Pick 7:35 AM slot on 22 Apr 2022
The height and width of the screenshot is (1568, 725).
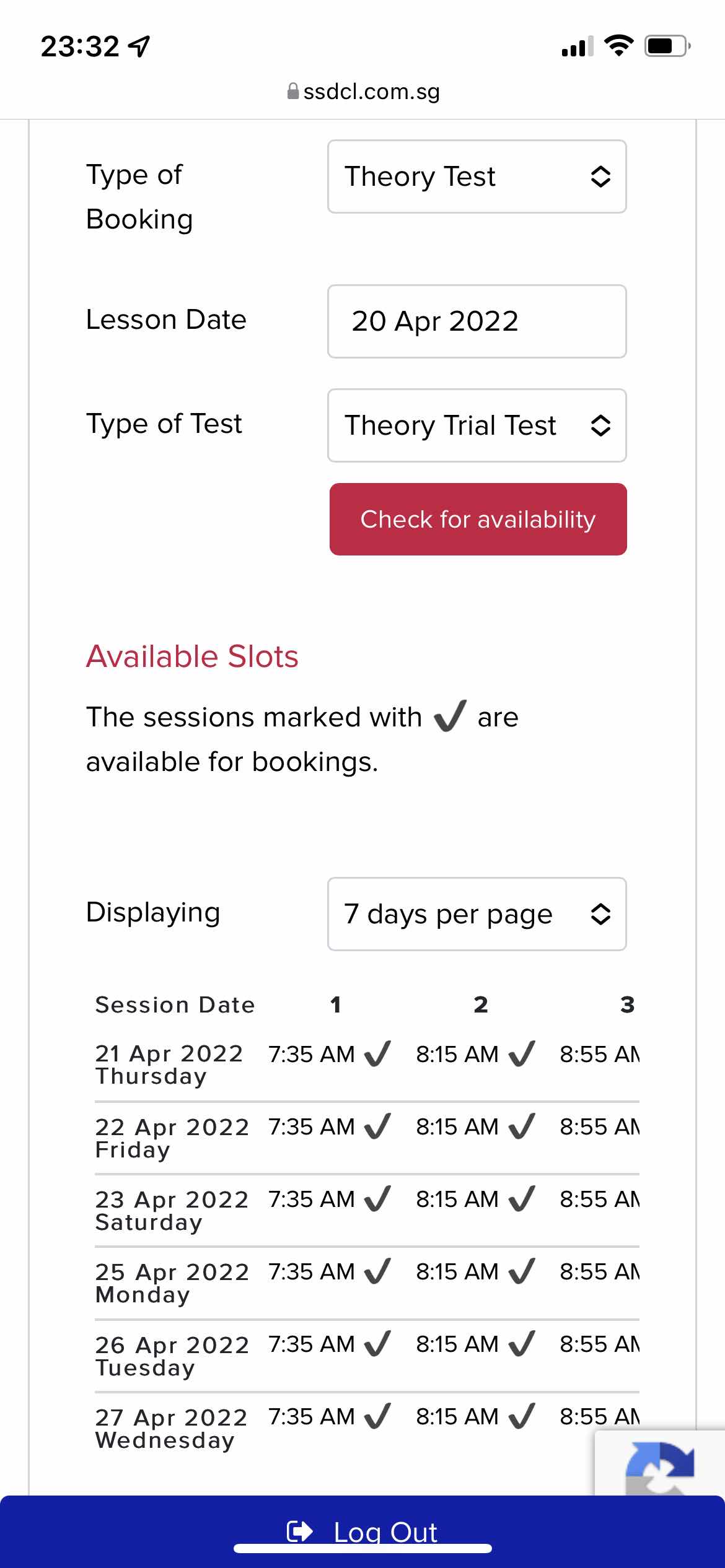(x=330, y=1126)
